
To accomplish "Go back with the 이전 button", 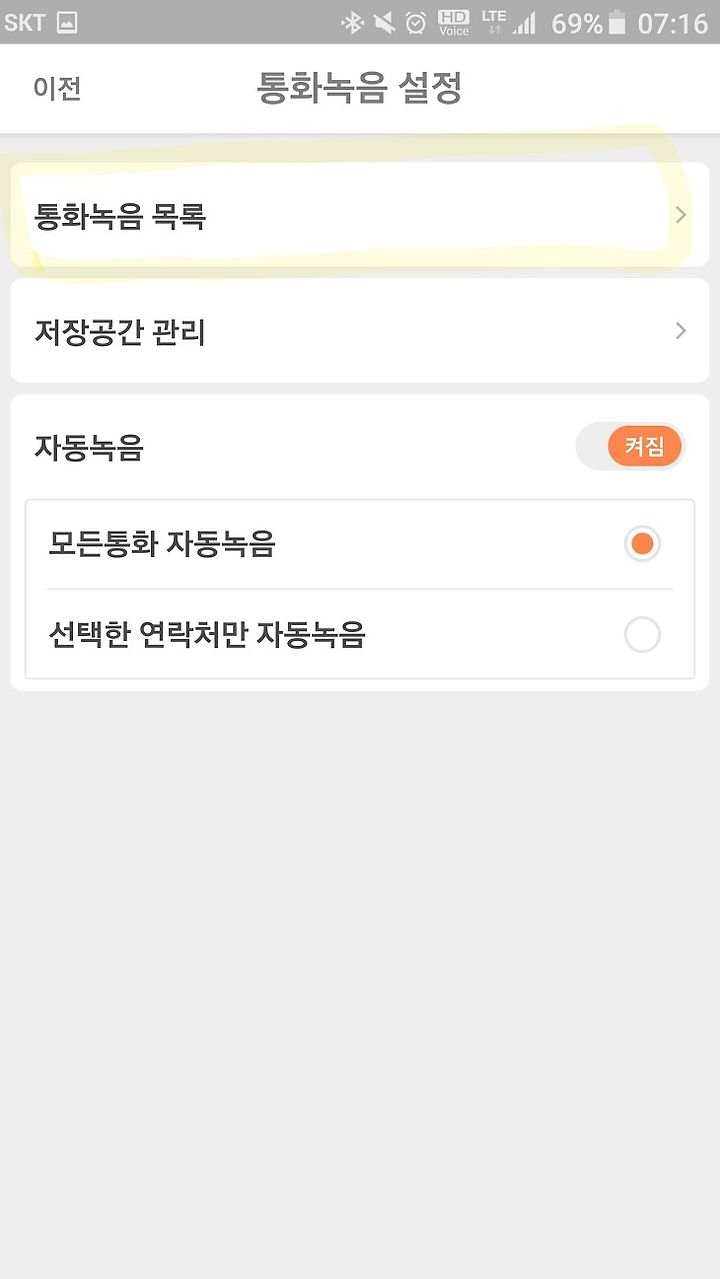I will coord(57,89).
